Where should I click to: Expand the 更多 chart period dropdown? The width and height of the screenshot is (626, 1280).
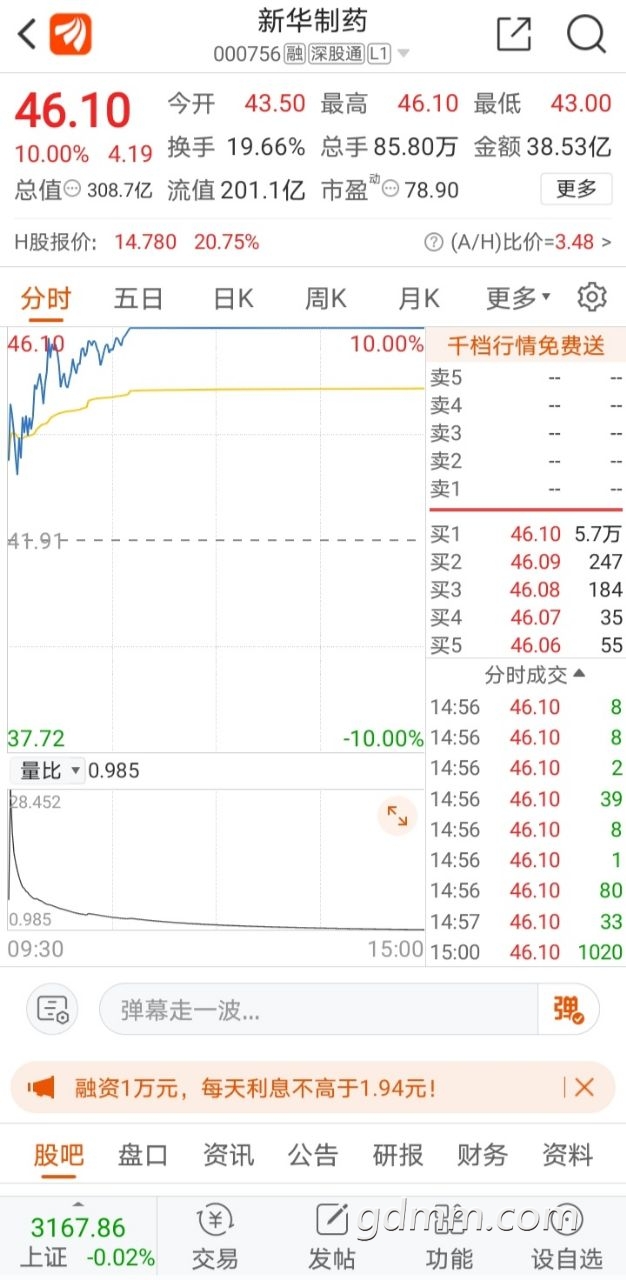point(518,298)
